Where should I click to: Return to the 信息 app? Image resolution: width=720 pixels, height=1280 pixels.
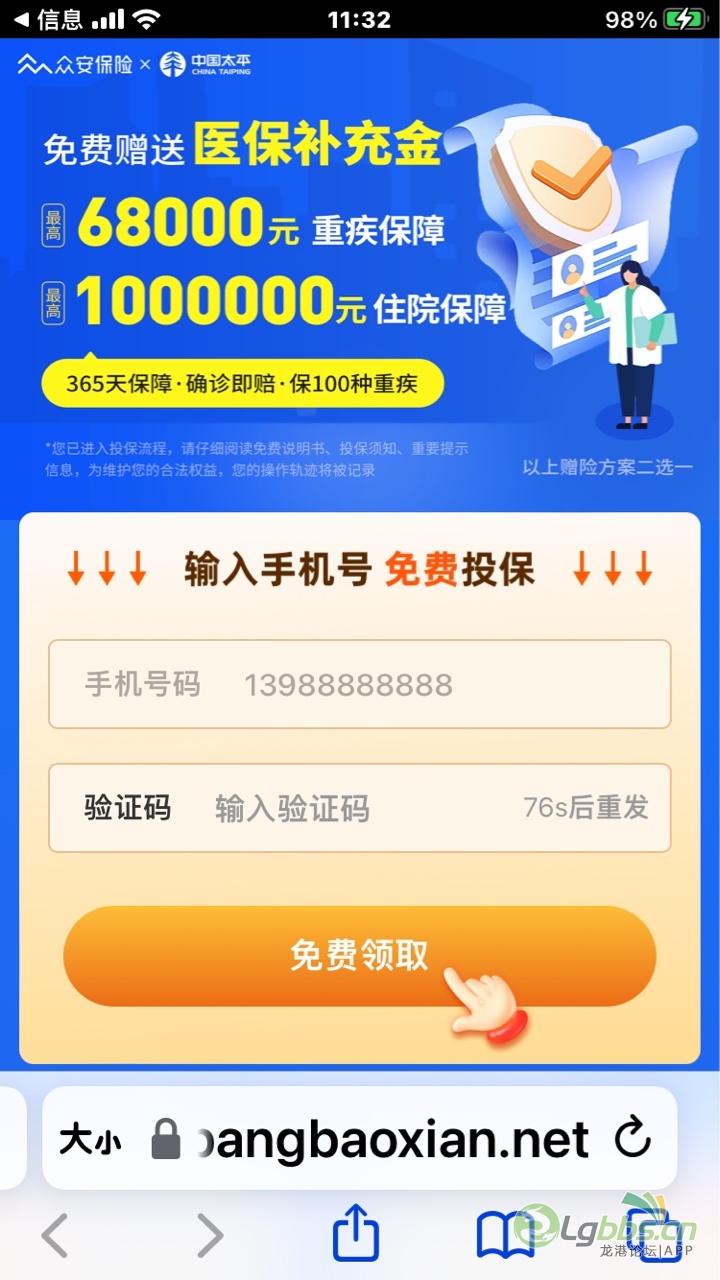(x=48, y=19)
